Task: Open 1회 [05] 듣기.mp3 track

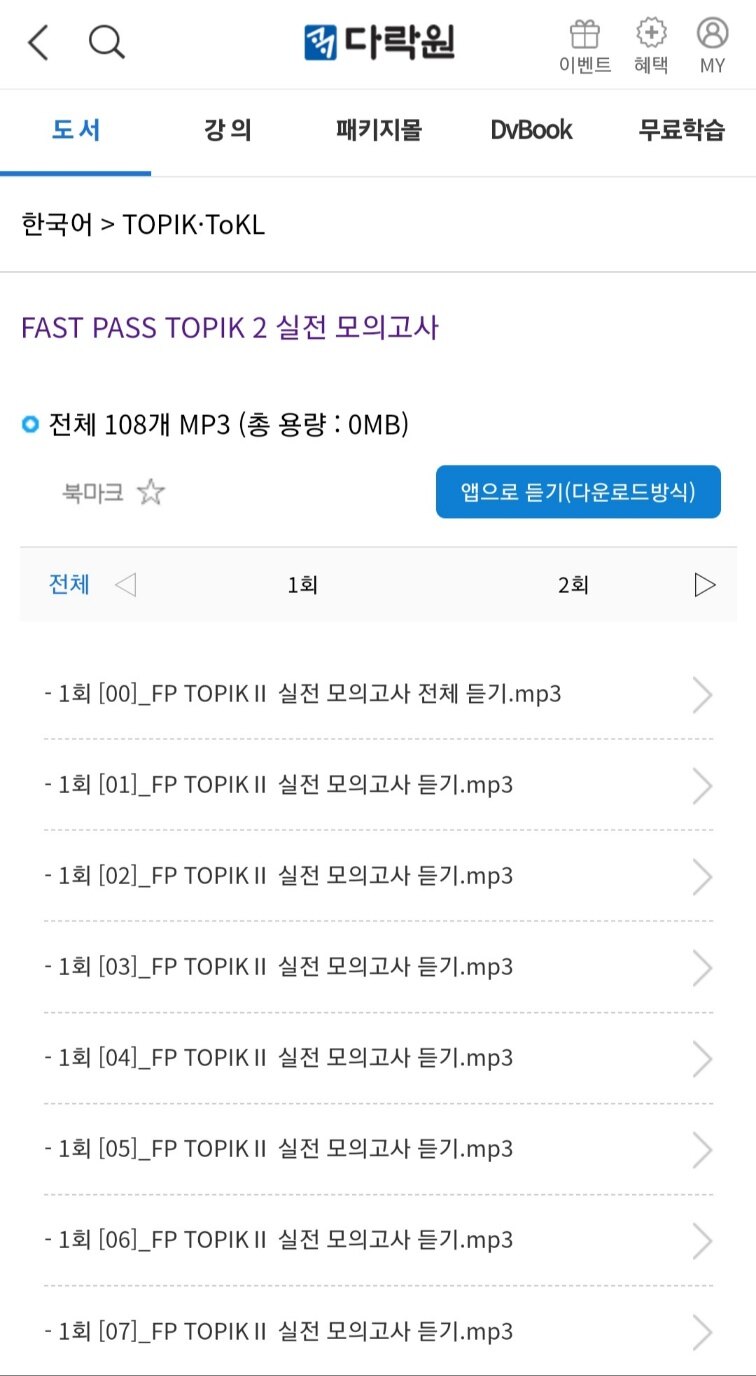Action: [378, 1149]
